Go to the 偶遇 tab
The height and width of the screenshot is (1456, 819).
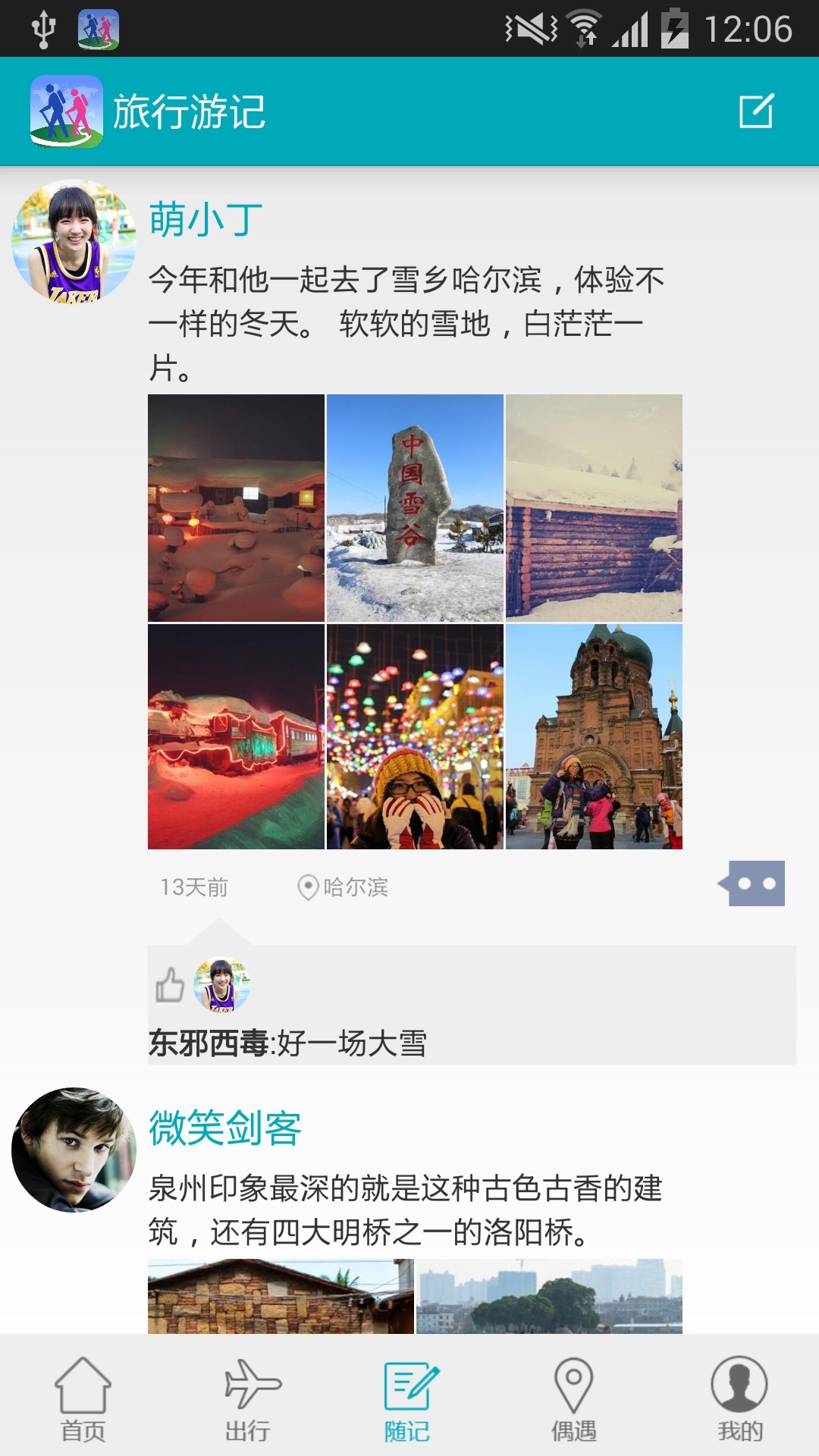click(573, 1398)
